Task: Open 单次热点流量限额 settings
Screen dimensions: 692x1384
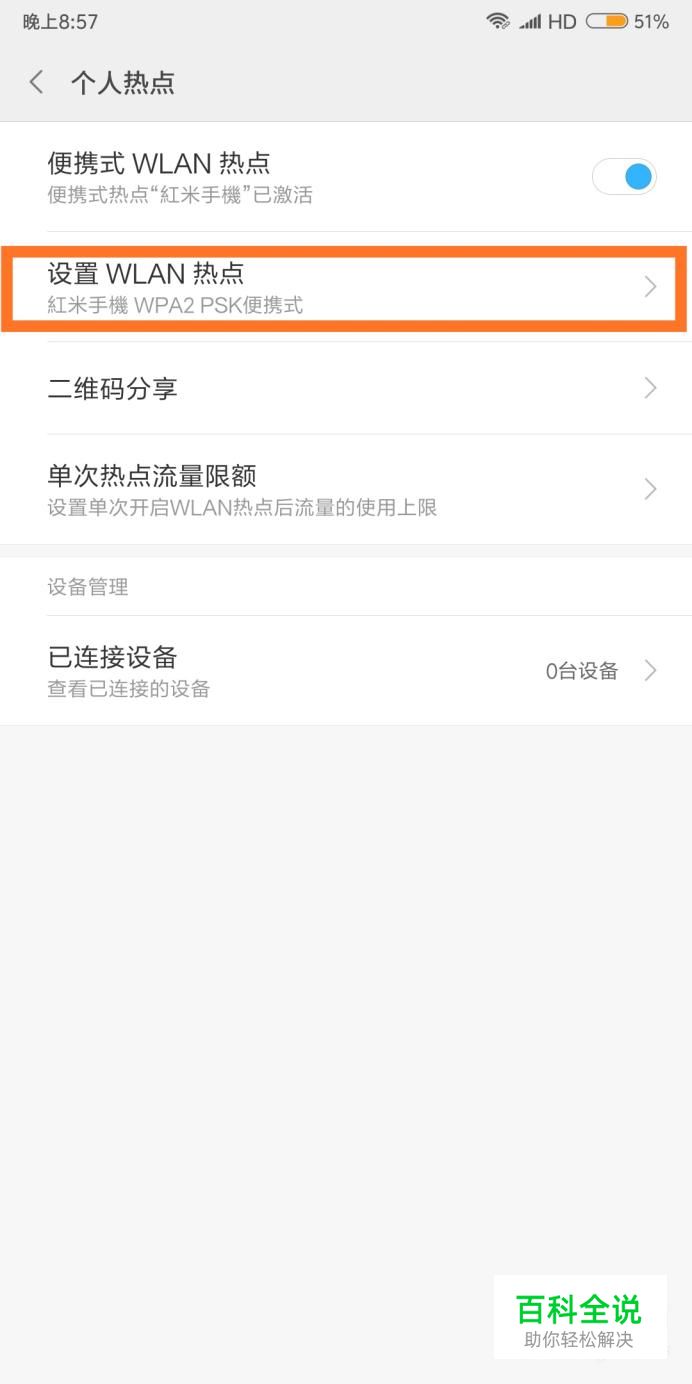Action: (x=346, y=489)
